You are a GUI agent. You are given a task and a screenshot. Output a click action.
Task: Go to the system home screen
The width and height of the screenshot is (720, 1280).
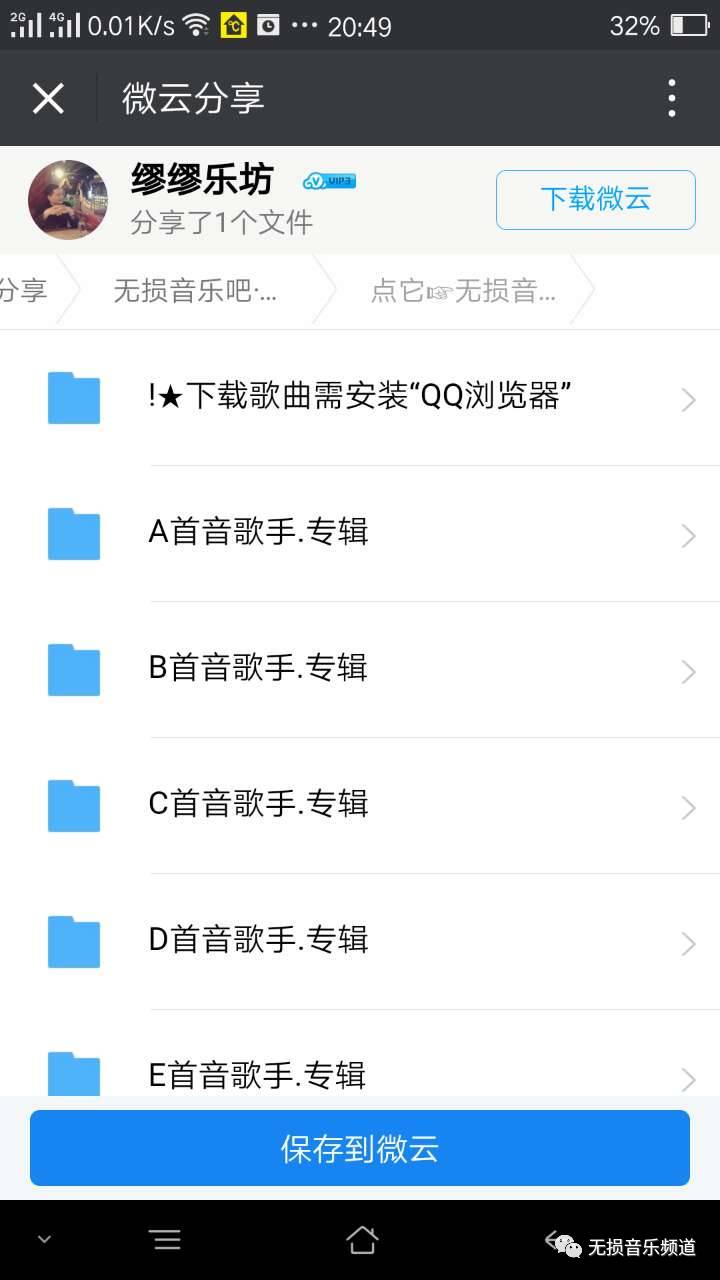(362, 1240)
